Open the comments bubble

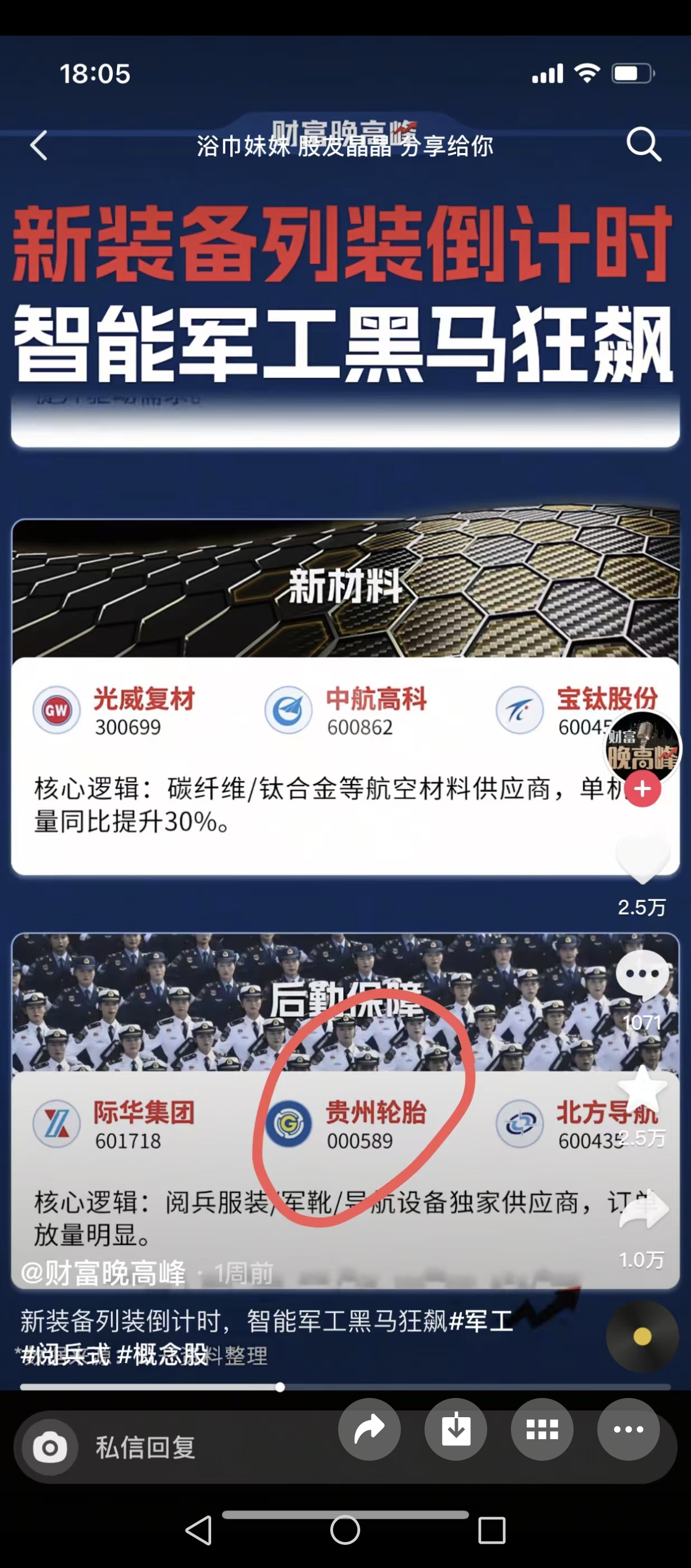point(642,975)
